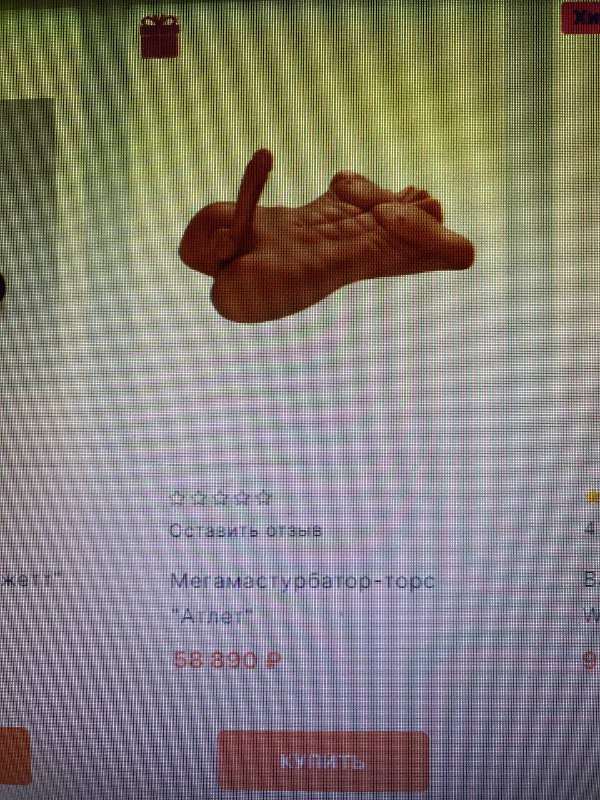The width and height of the screenshot is (600, 800).
Task: Tap the Купить button
Action: click(x=322, y=761)
